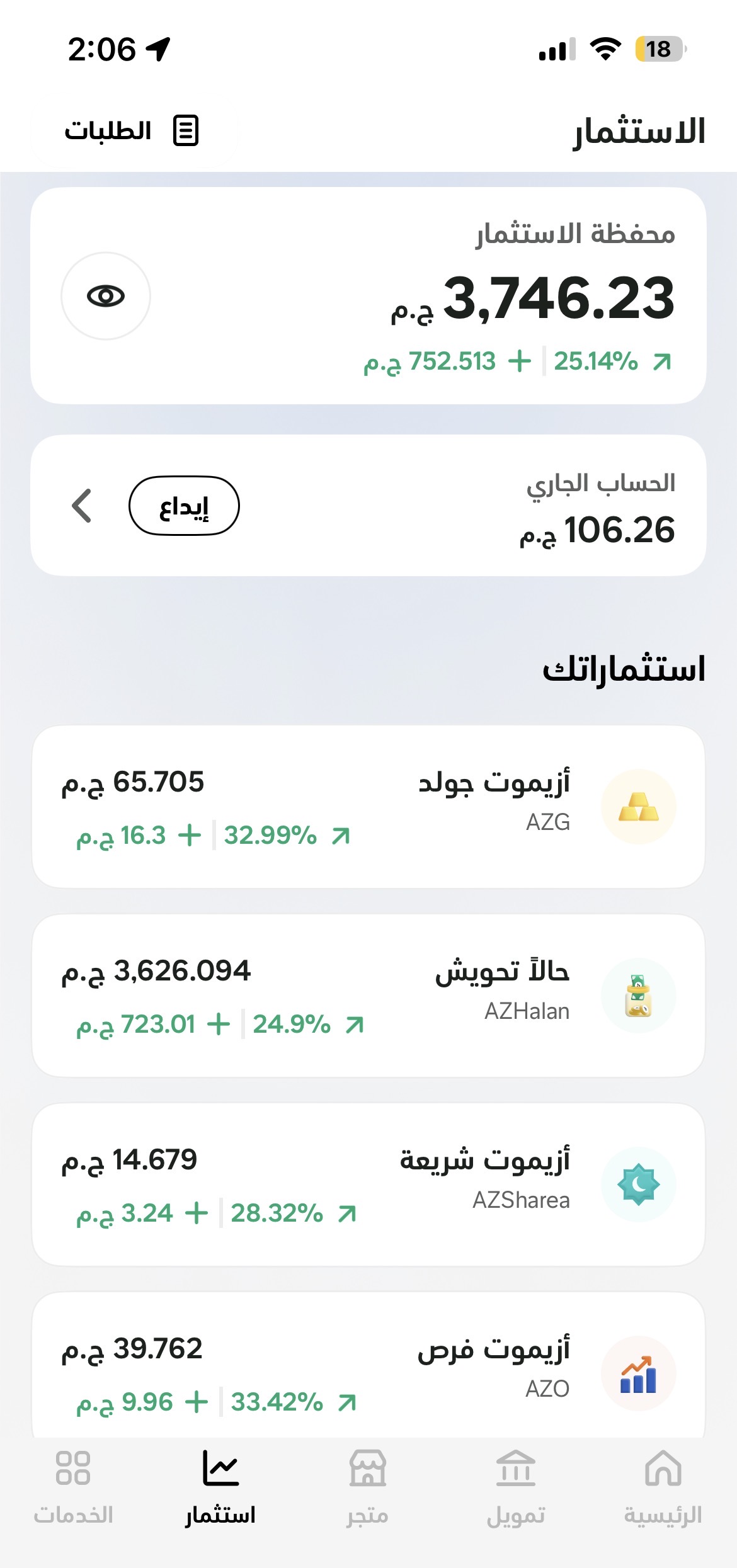Select the استثمار investment tab

click(x=220, y=1486)
